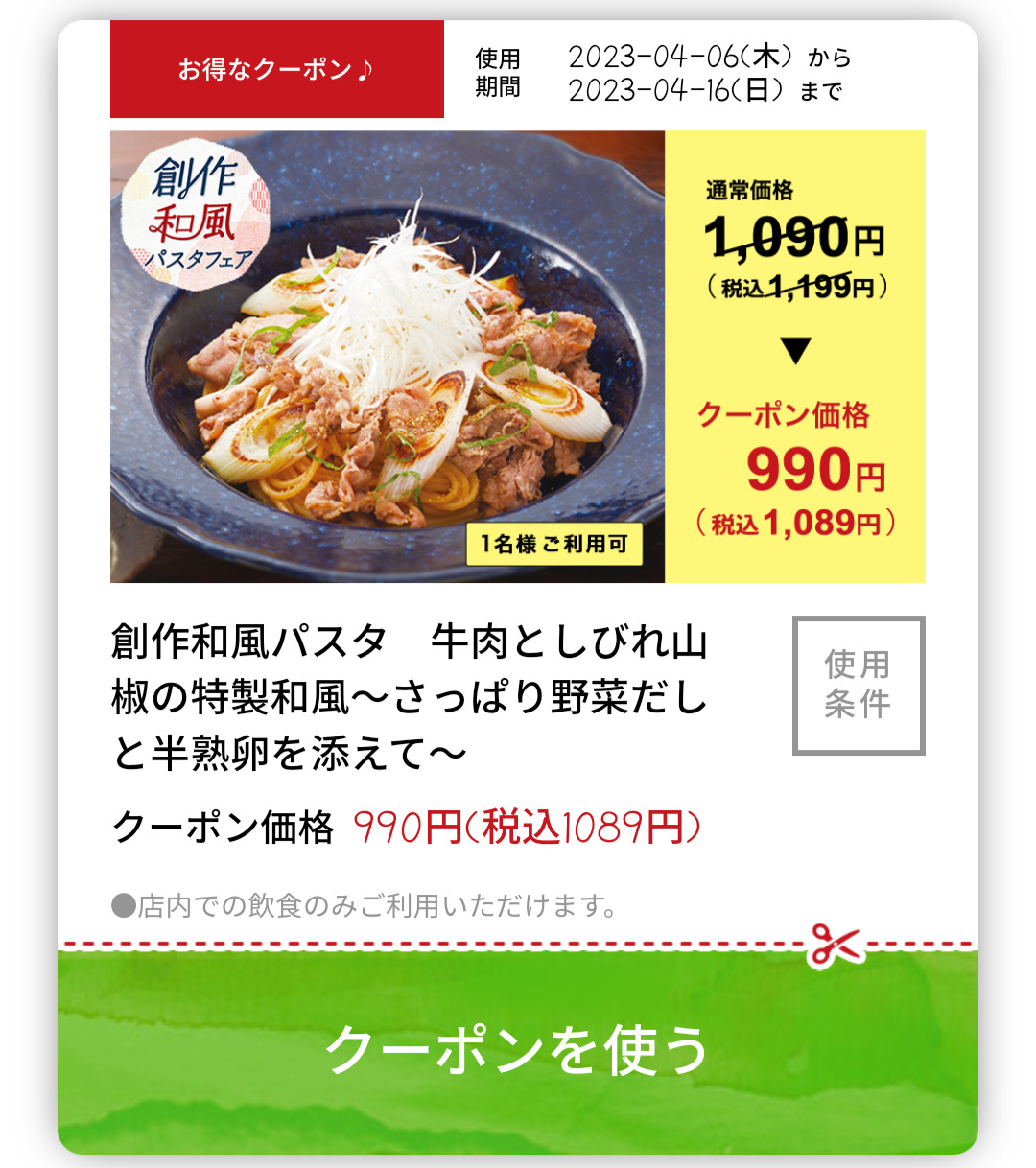The height and width of the screenshot is (1168, 1036).
Task: Tap the クーポンを使う button
Action: [x=518, y=1050]
